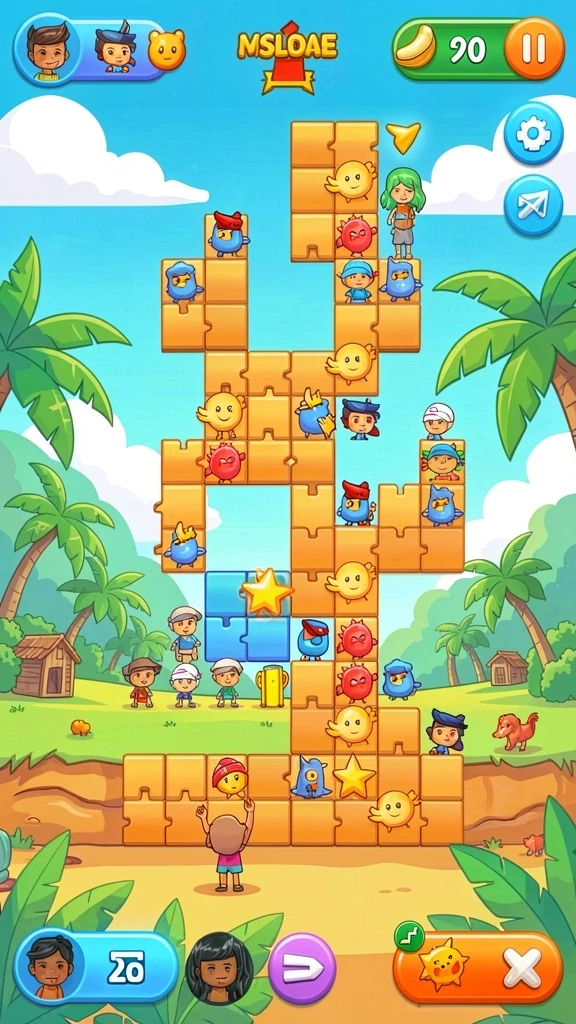Tap the yellow arrow marker

(x=403, y=136)
